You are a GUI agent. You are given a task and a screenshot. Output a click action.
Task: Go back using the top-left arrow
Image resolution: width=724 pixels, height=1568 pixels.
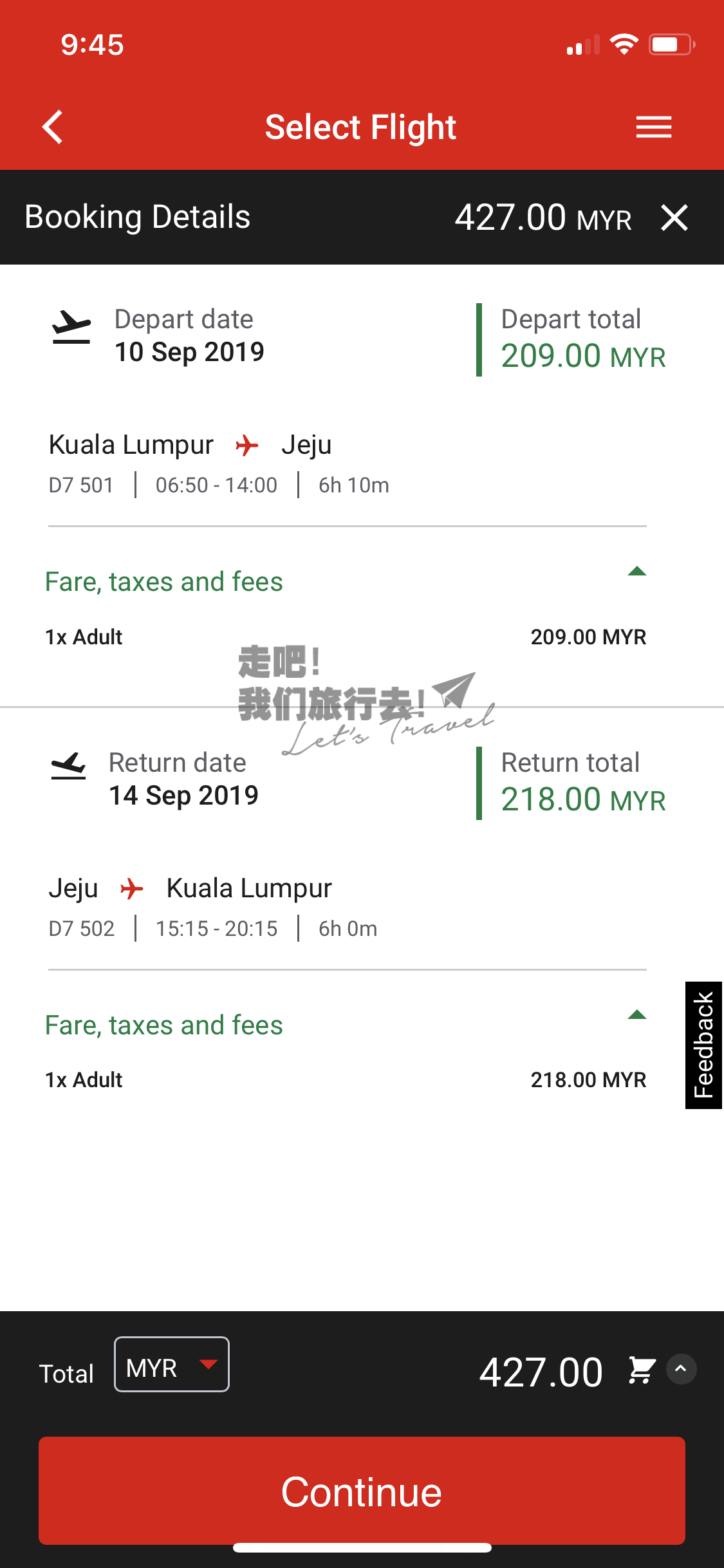(53, 127)
